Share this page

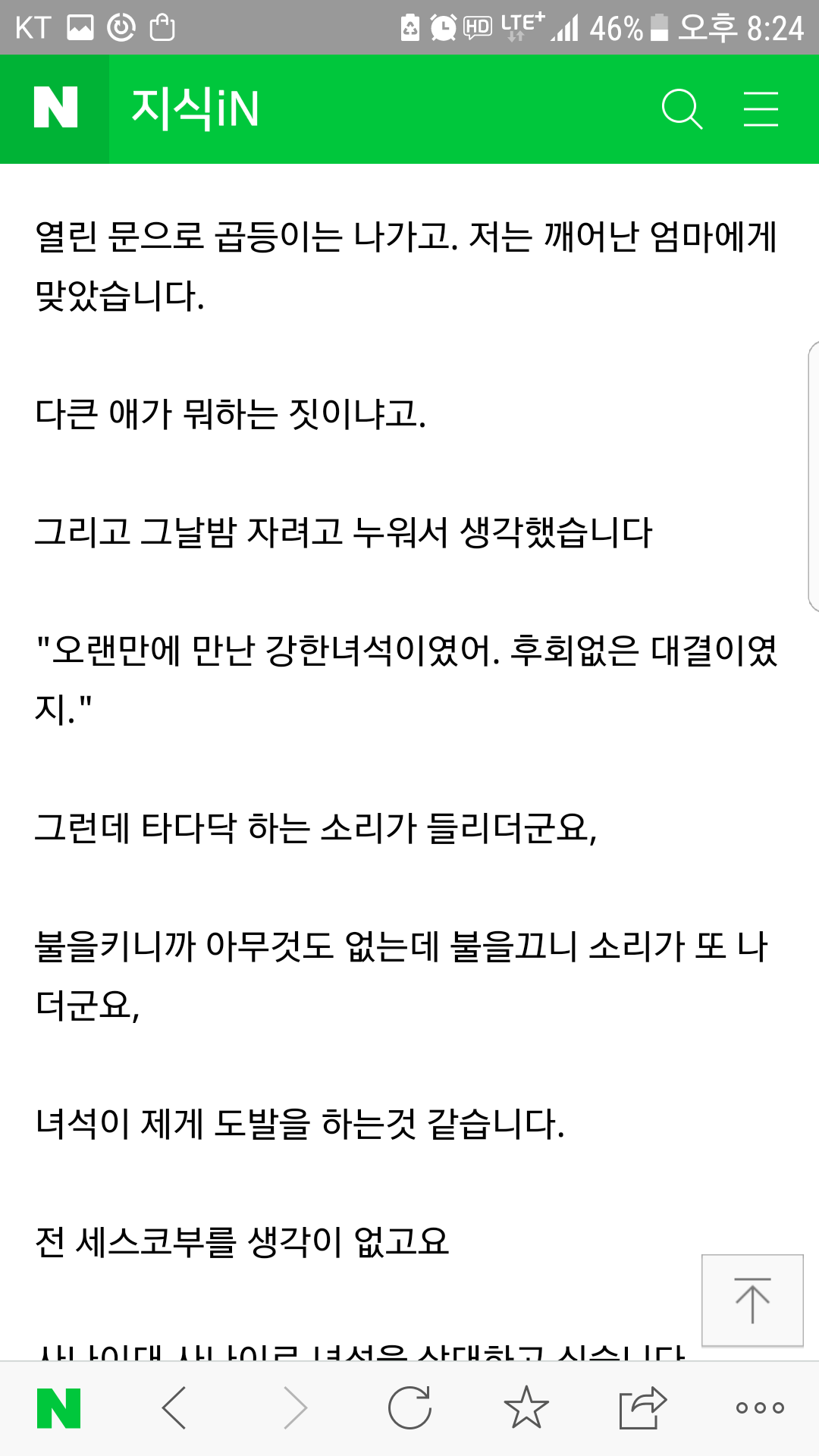[x=642, y=1408]
